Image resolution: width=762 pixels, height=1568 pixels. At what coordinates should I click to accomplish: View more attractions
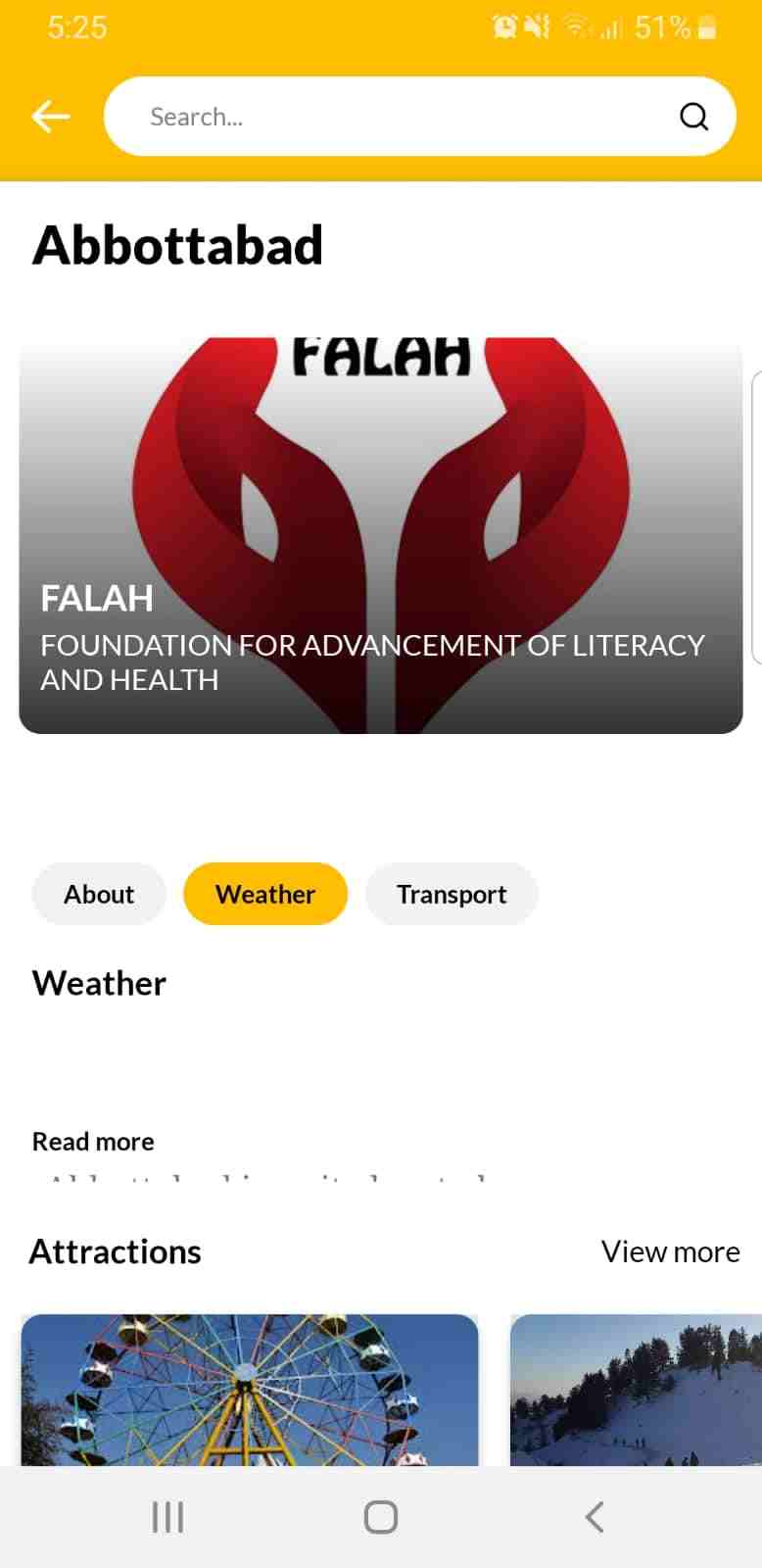point(671,1251)
